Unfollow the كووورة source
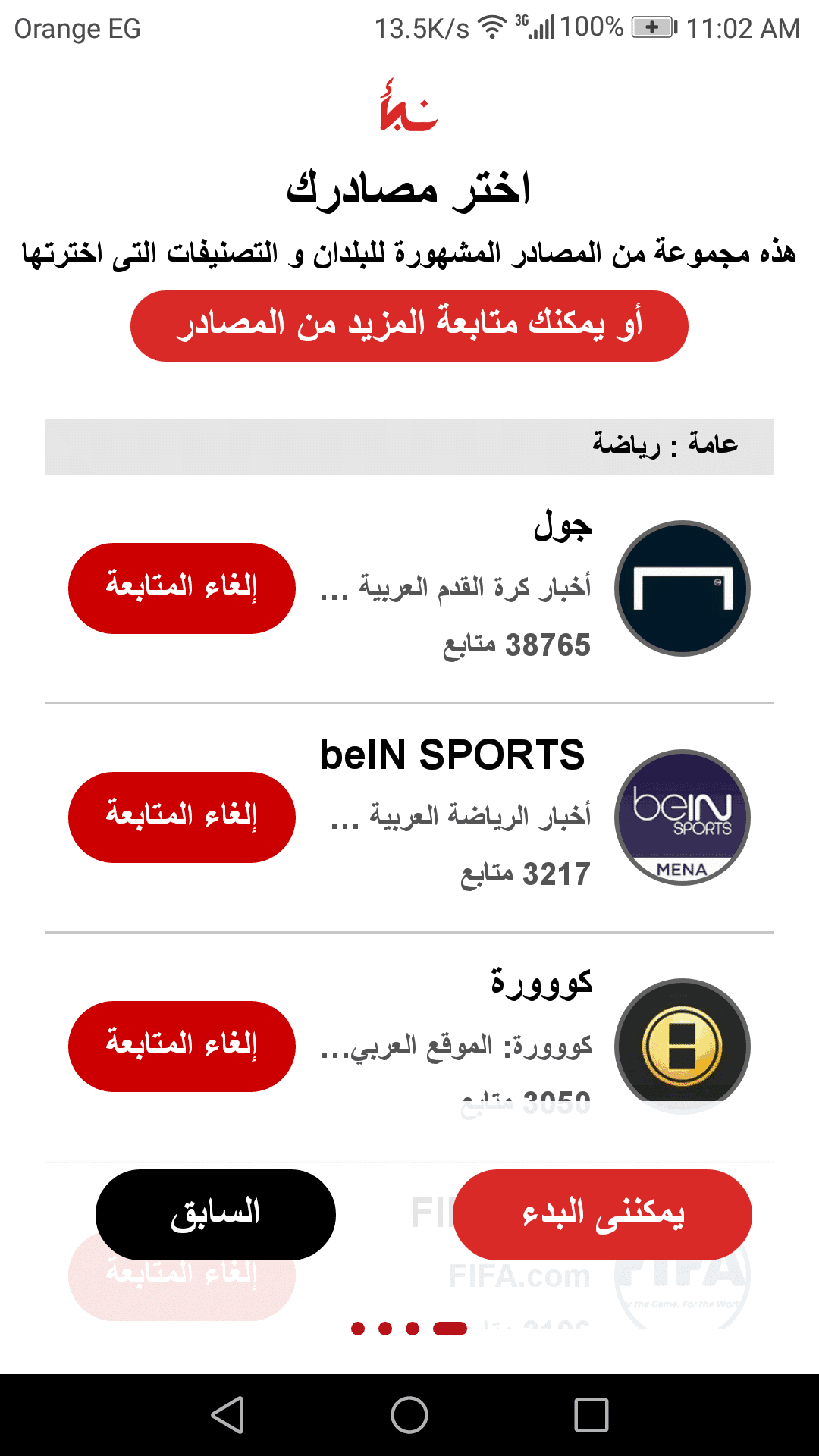The width and height of the screenshot is (819, 1456). point(181,1046)
